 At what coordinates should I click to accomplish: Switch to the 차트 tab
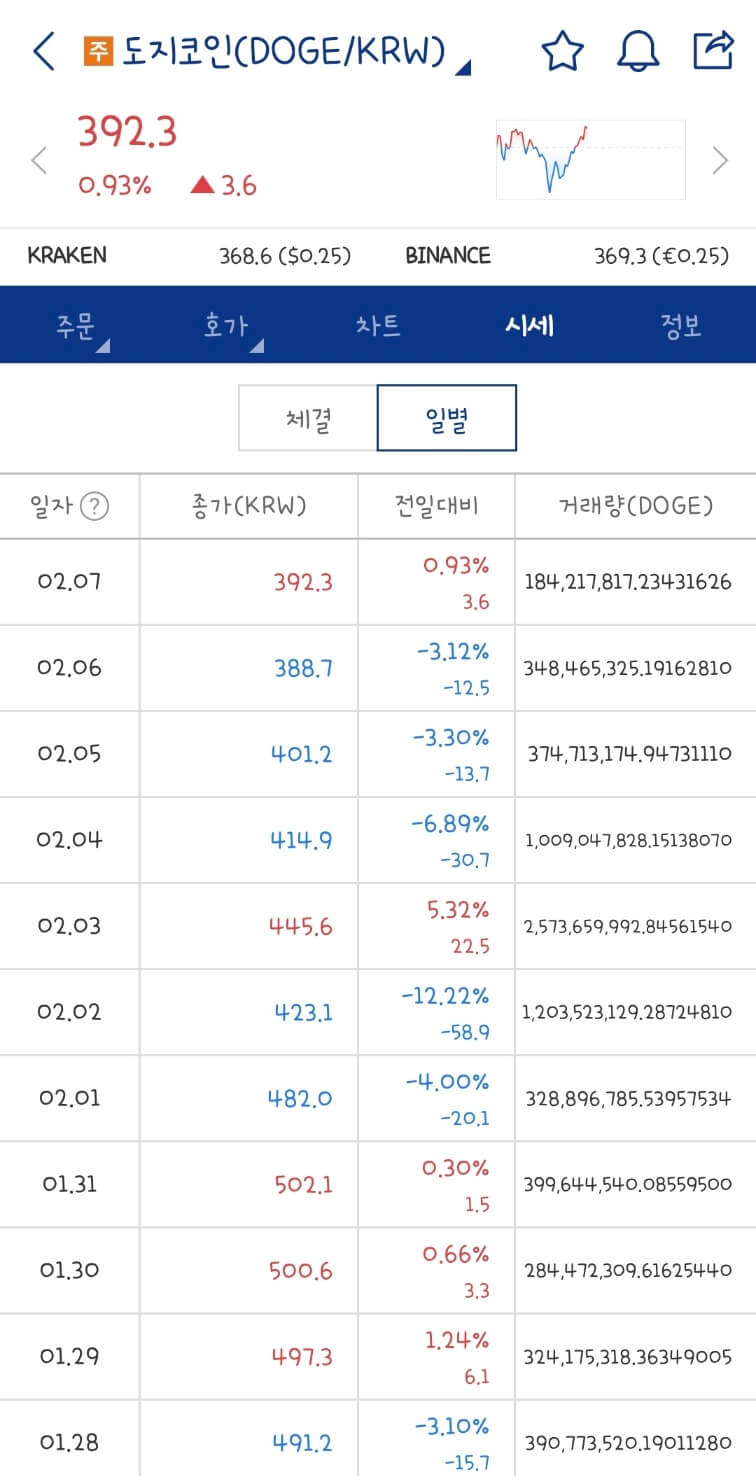[378, 325]
